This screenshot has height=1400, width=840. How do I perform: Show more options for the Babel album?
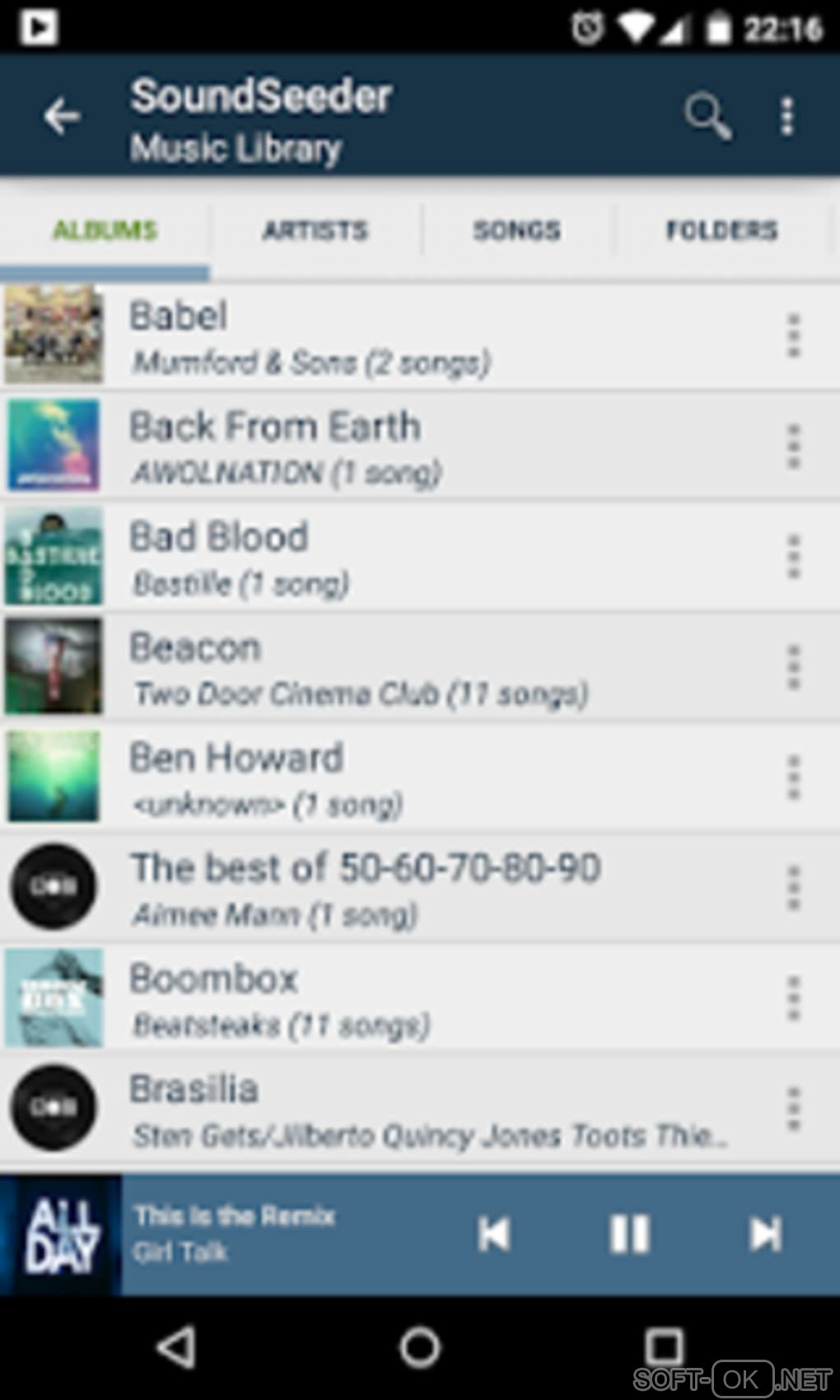(793, 335)
